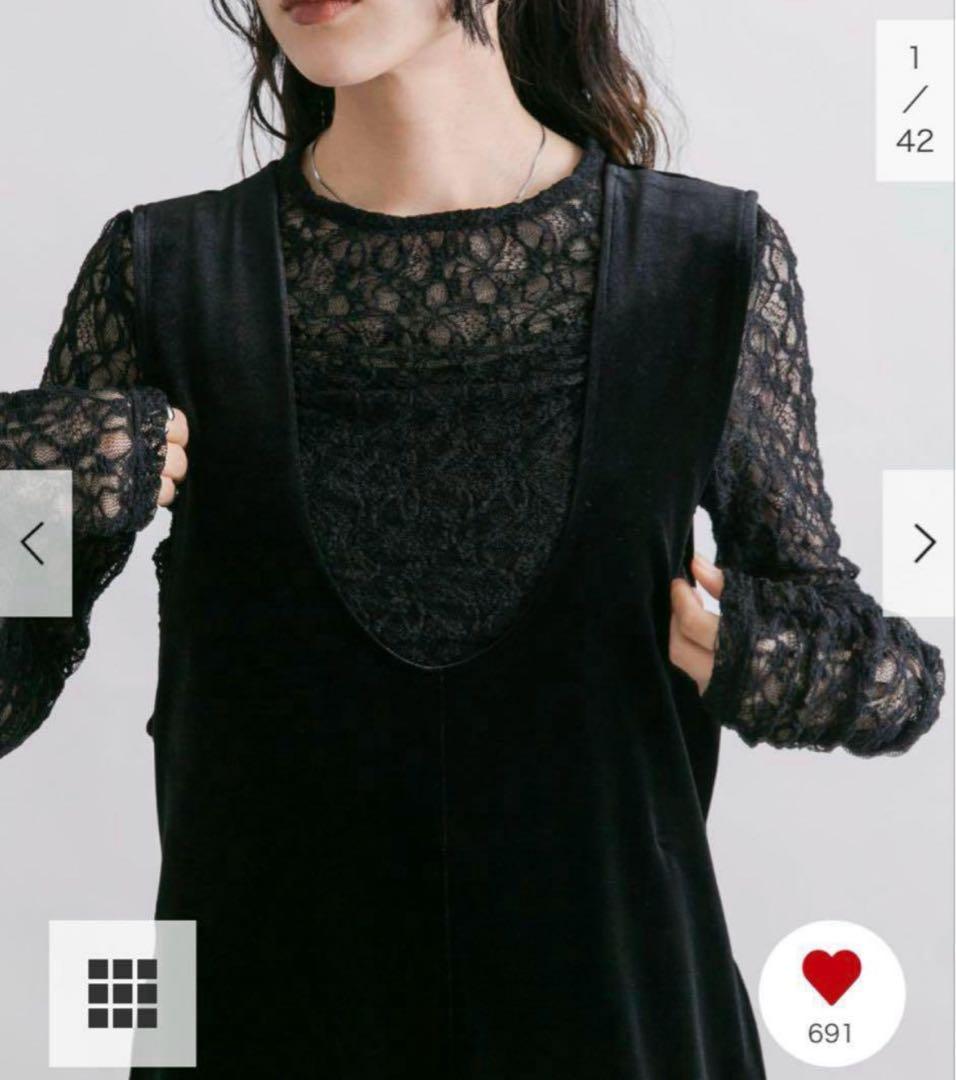Viewport: 956px width, 1080px height.
Task: Open the photo grid view
Action: pos(122,993)
